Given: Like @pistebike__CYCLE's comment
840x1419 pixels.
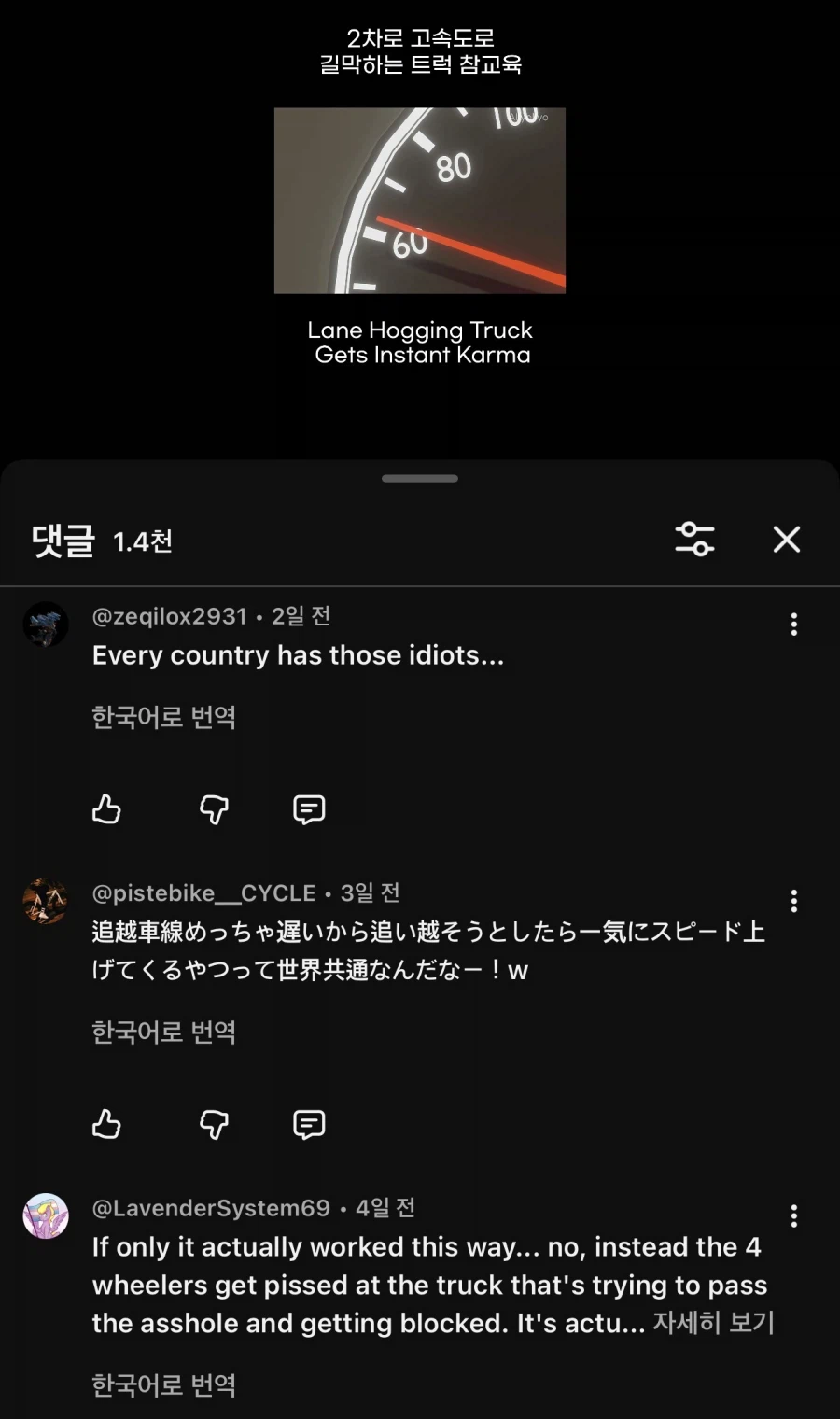Looking at the screenshot, I should pos(106,1125).
